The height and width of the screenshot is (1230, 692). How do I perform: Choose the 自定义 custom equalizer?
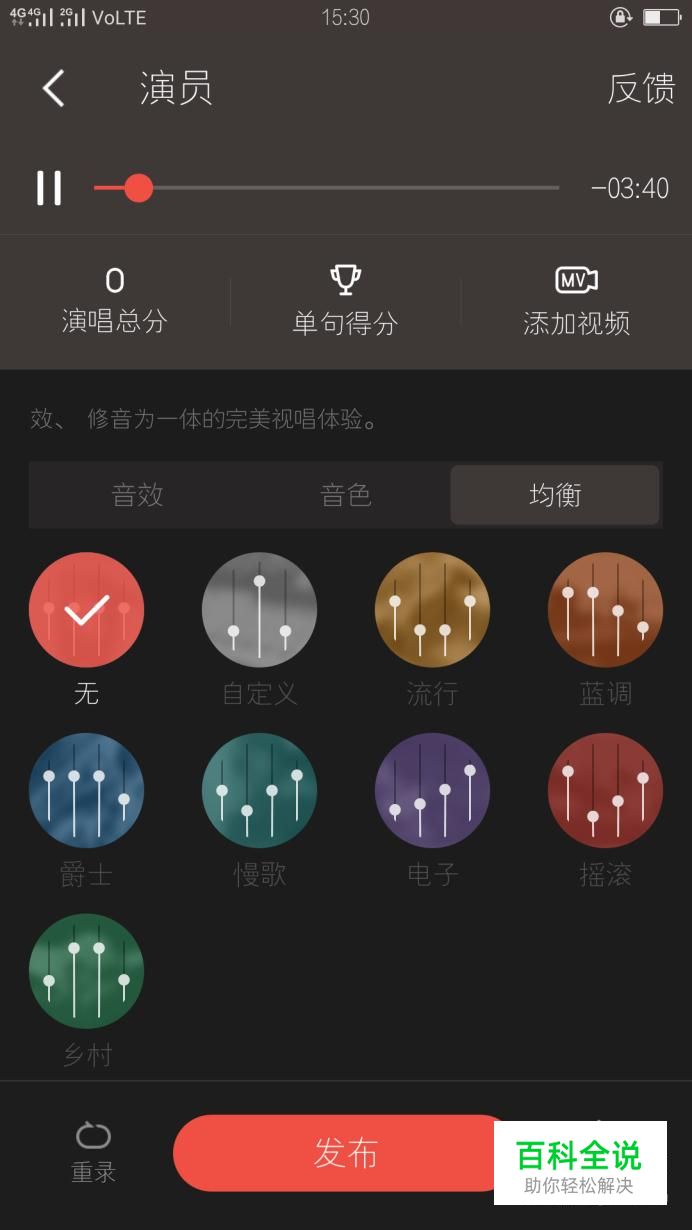(x=259, y=610)
